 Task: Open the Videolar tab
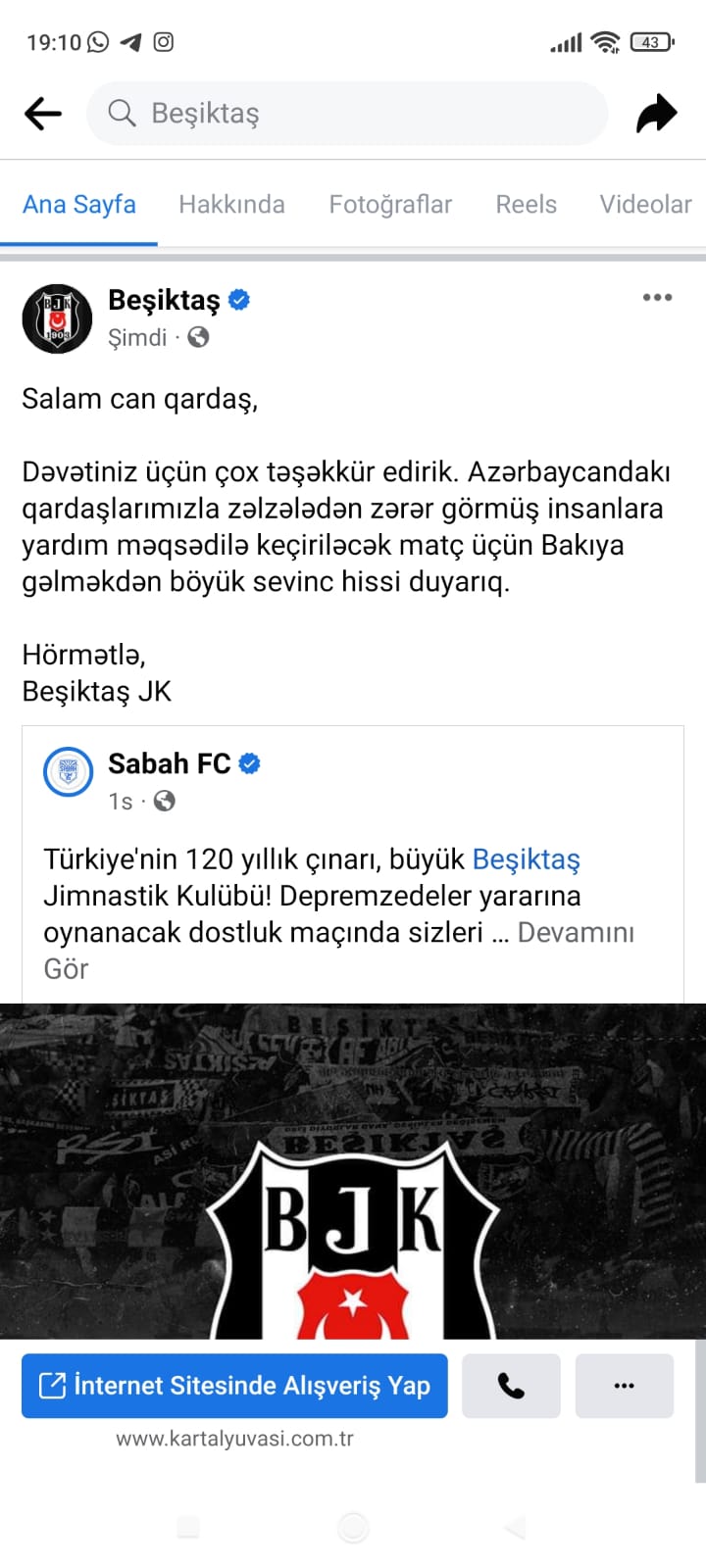[645, 204]
